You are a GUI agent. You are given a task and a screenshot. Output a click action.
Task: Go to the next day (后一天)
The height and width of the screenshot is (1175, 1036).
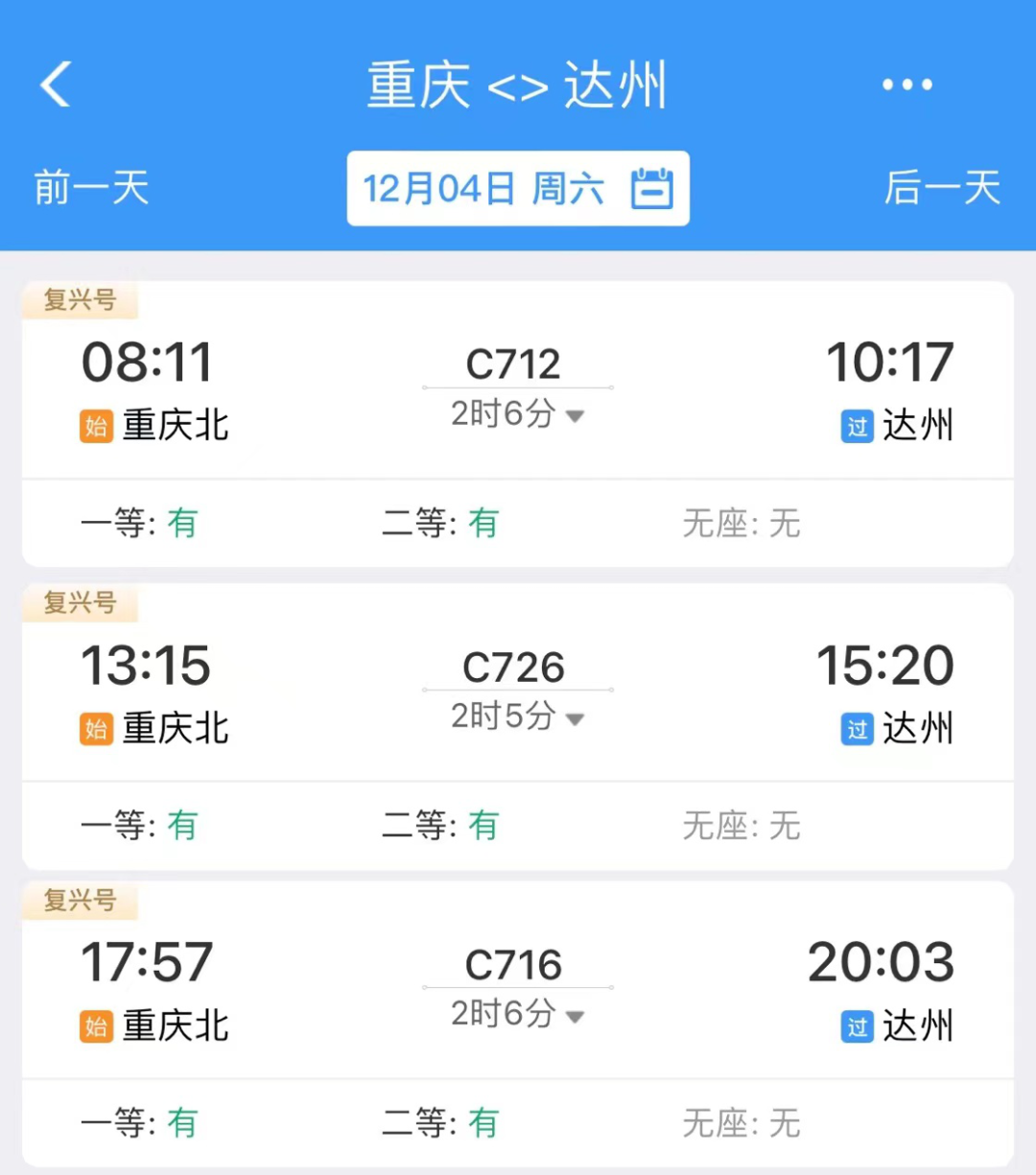point(942,187)
